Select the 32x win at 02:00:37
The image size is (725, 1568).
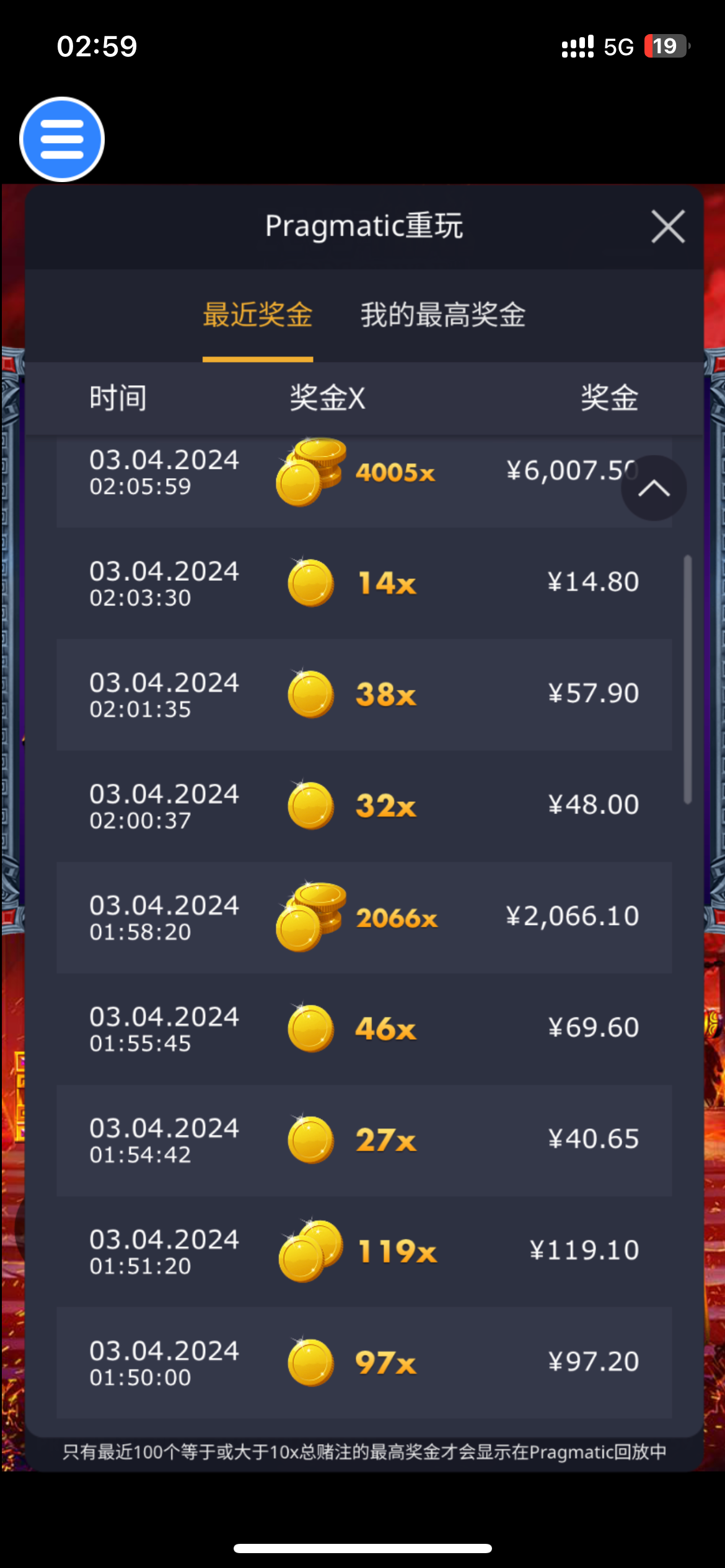point(364,806)
